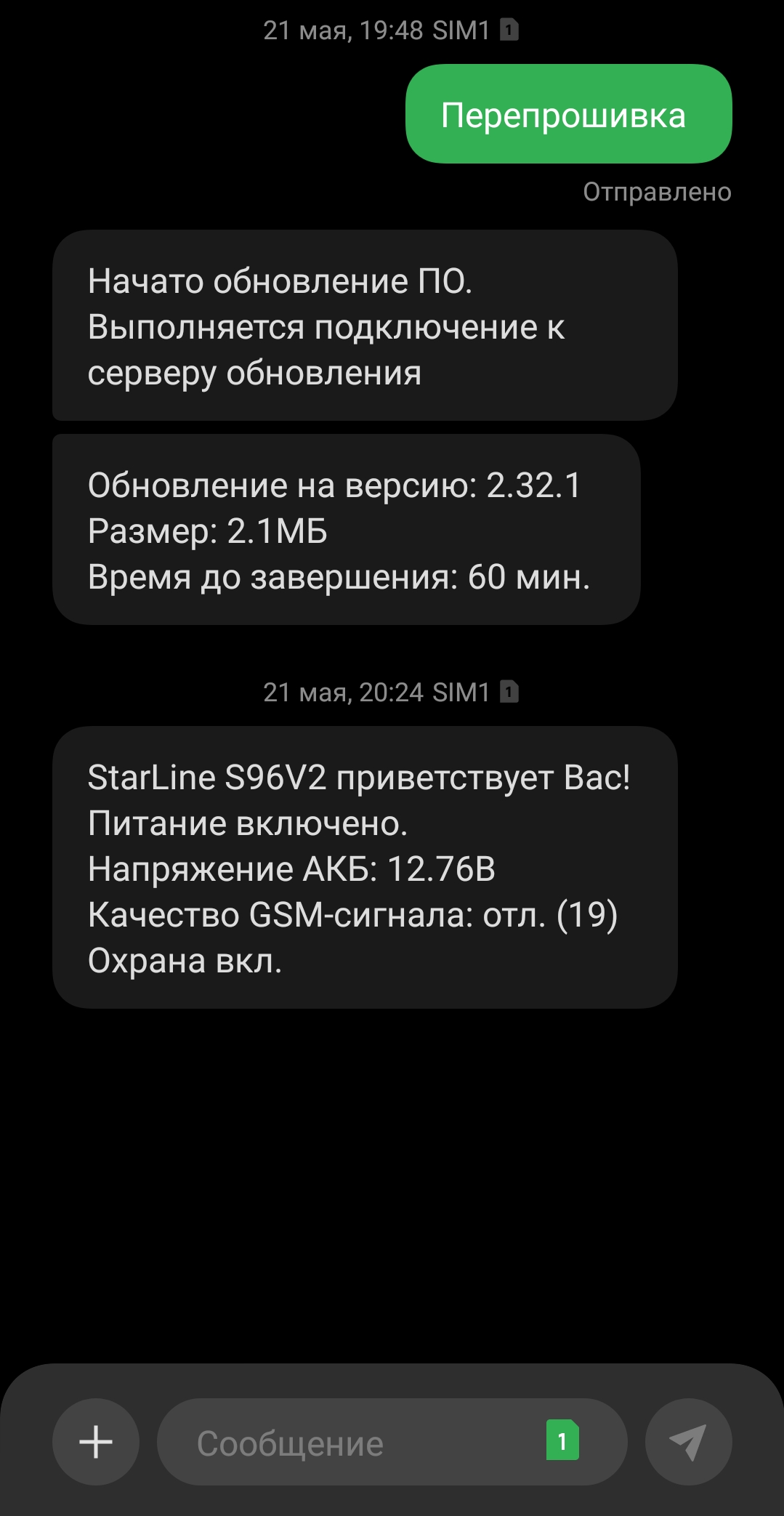Send the message with the arrow button

pyautogui.click(x=688, y=1442)
